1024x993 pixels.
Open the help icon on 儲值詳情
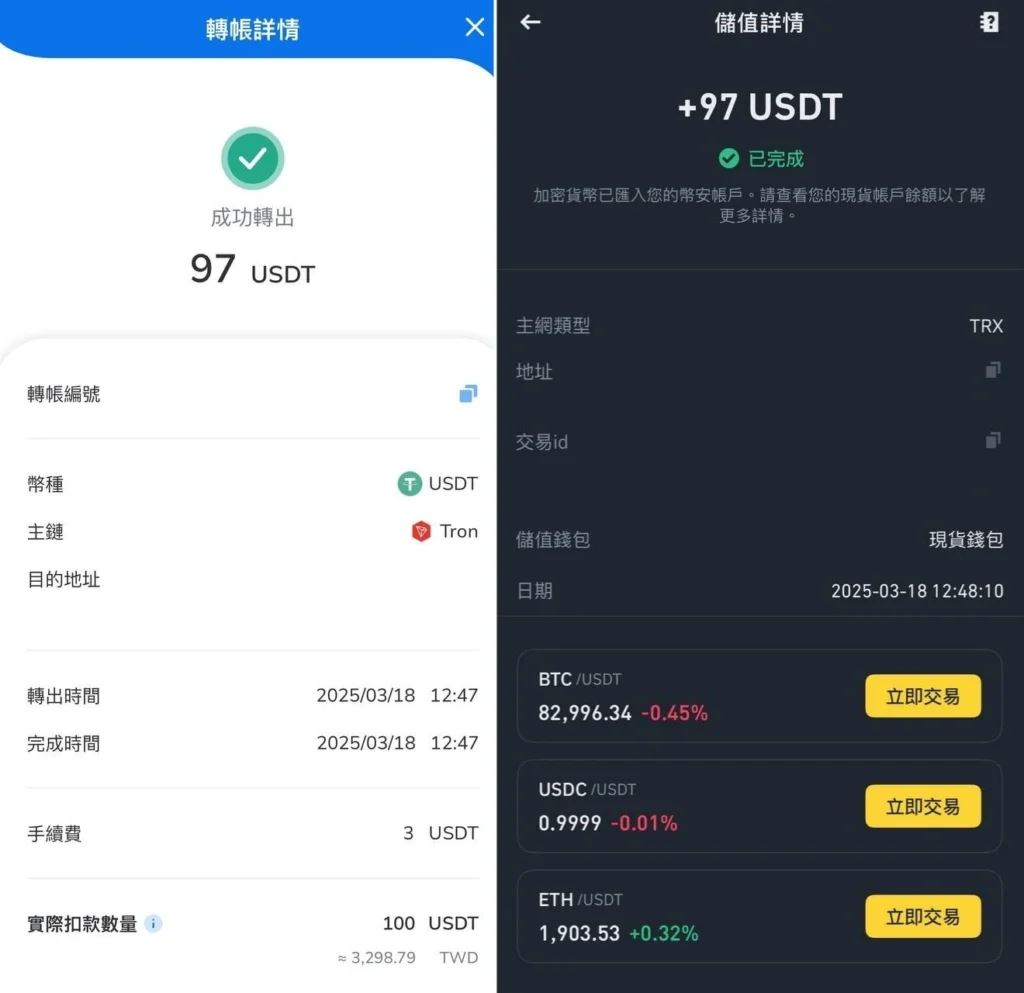[x=989, y=22]
